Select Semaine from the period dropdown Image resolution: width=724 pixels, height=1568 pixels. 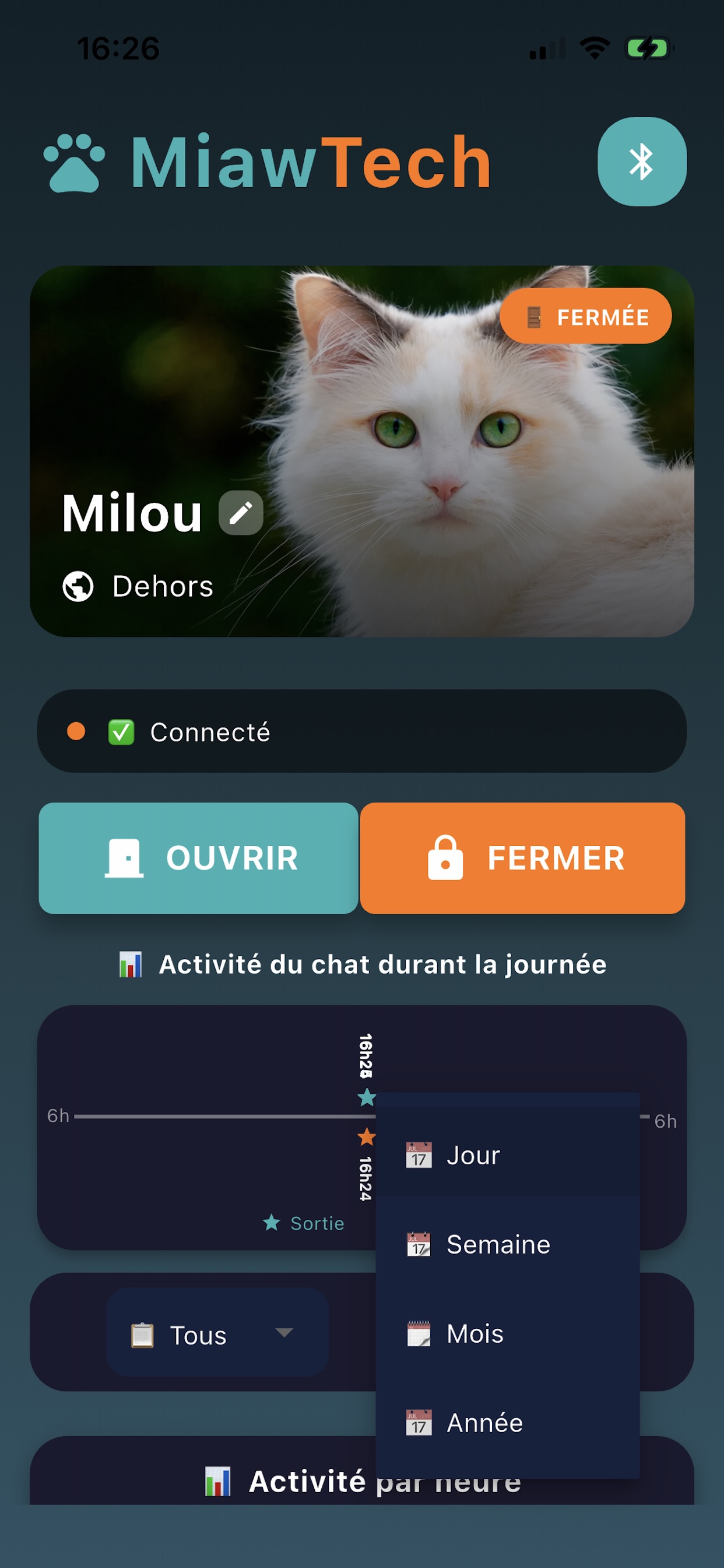pyautogui.click(x=497, y=1244)
